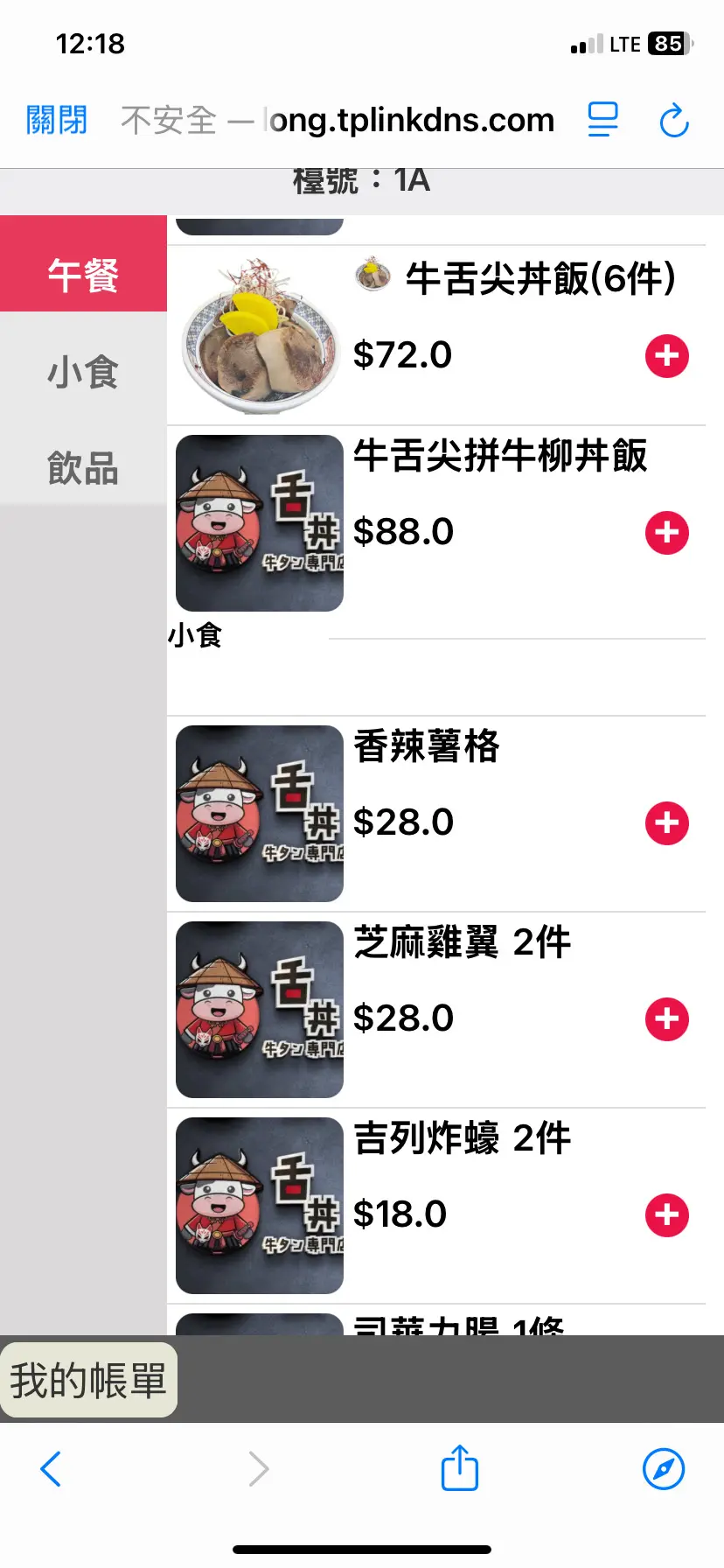The image size is (724, 1568).
Task: Add 牛舌尖拼牛柳丼飯 to the order
Action: coord(667,533)
